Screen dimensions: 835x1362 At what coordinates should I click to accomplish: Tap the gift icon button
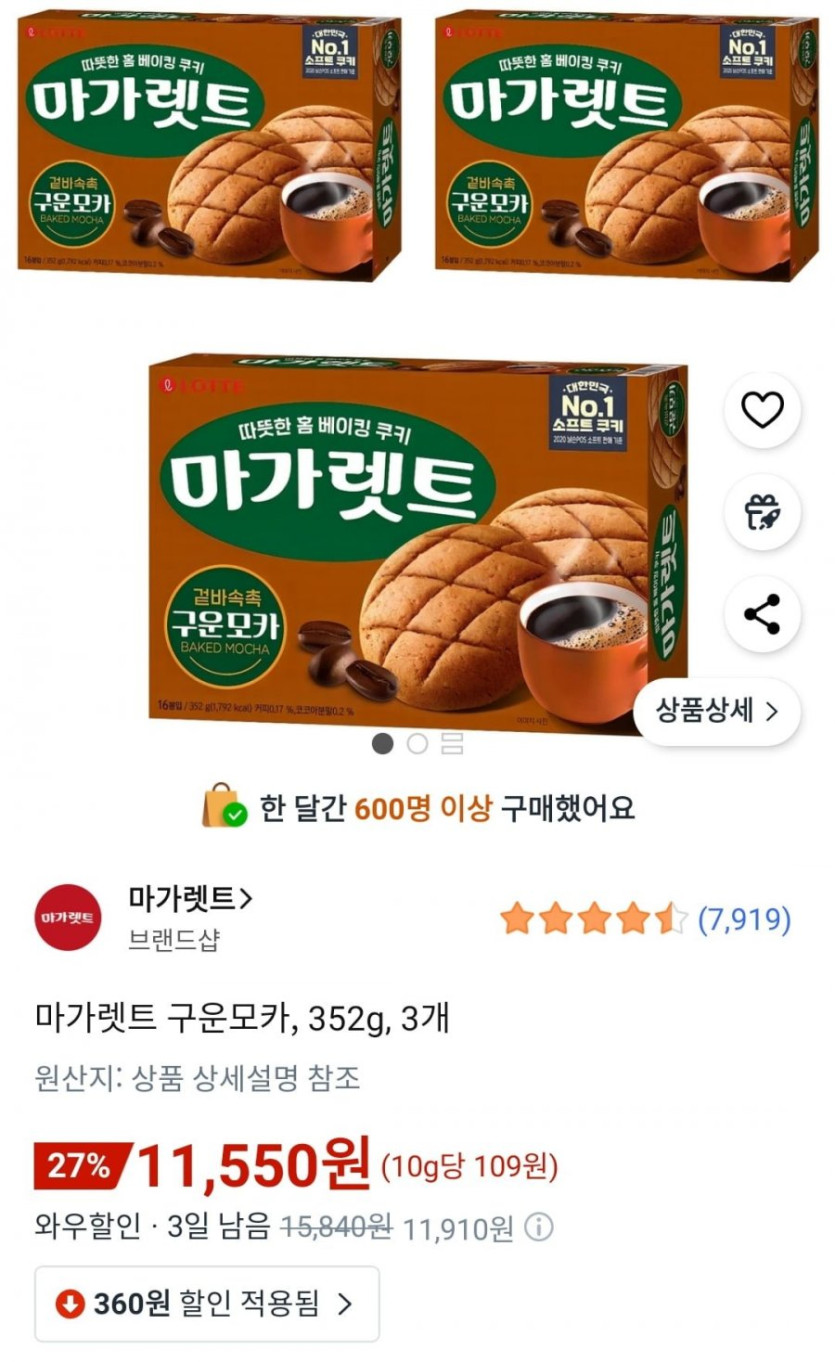click(x=762, y=512)
